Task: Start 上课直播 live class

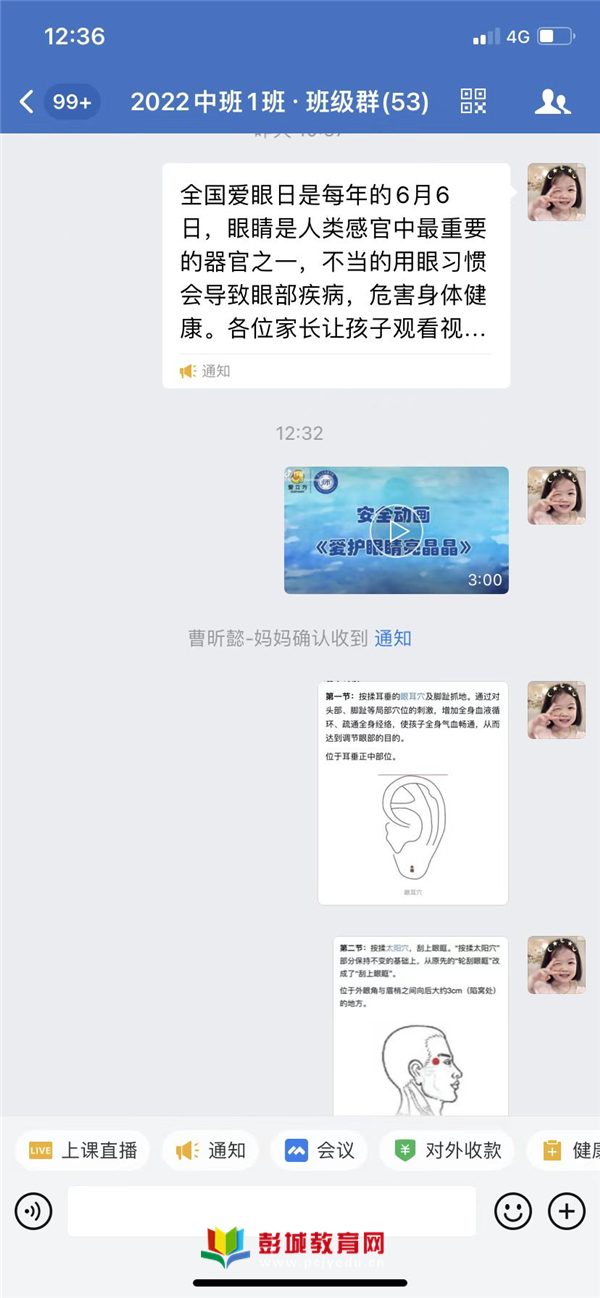Action: pos(83,1150)
